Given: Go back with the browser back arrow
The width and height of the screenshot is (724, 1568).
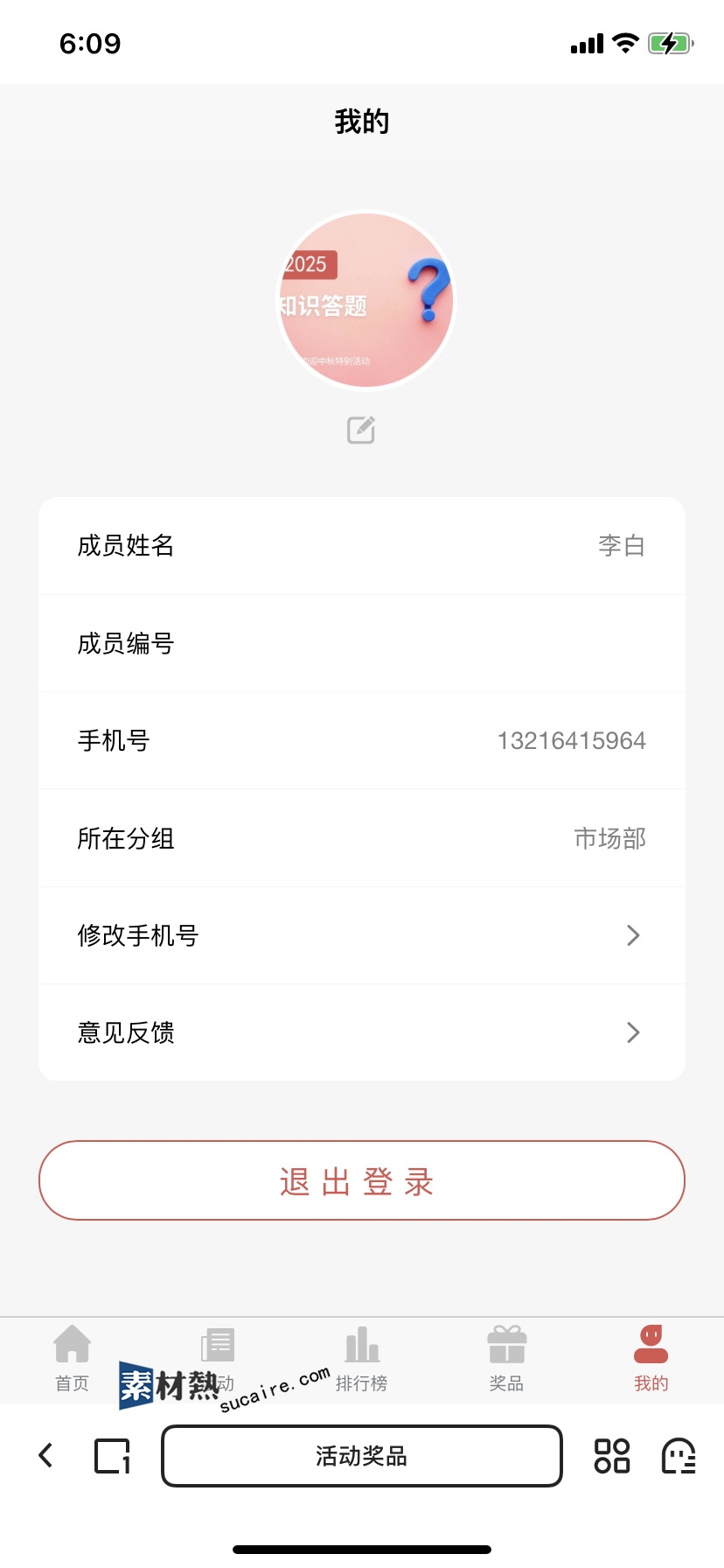Looking at the screenshot, I should point(46,1455).
